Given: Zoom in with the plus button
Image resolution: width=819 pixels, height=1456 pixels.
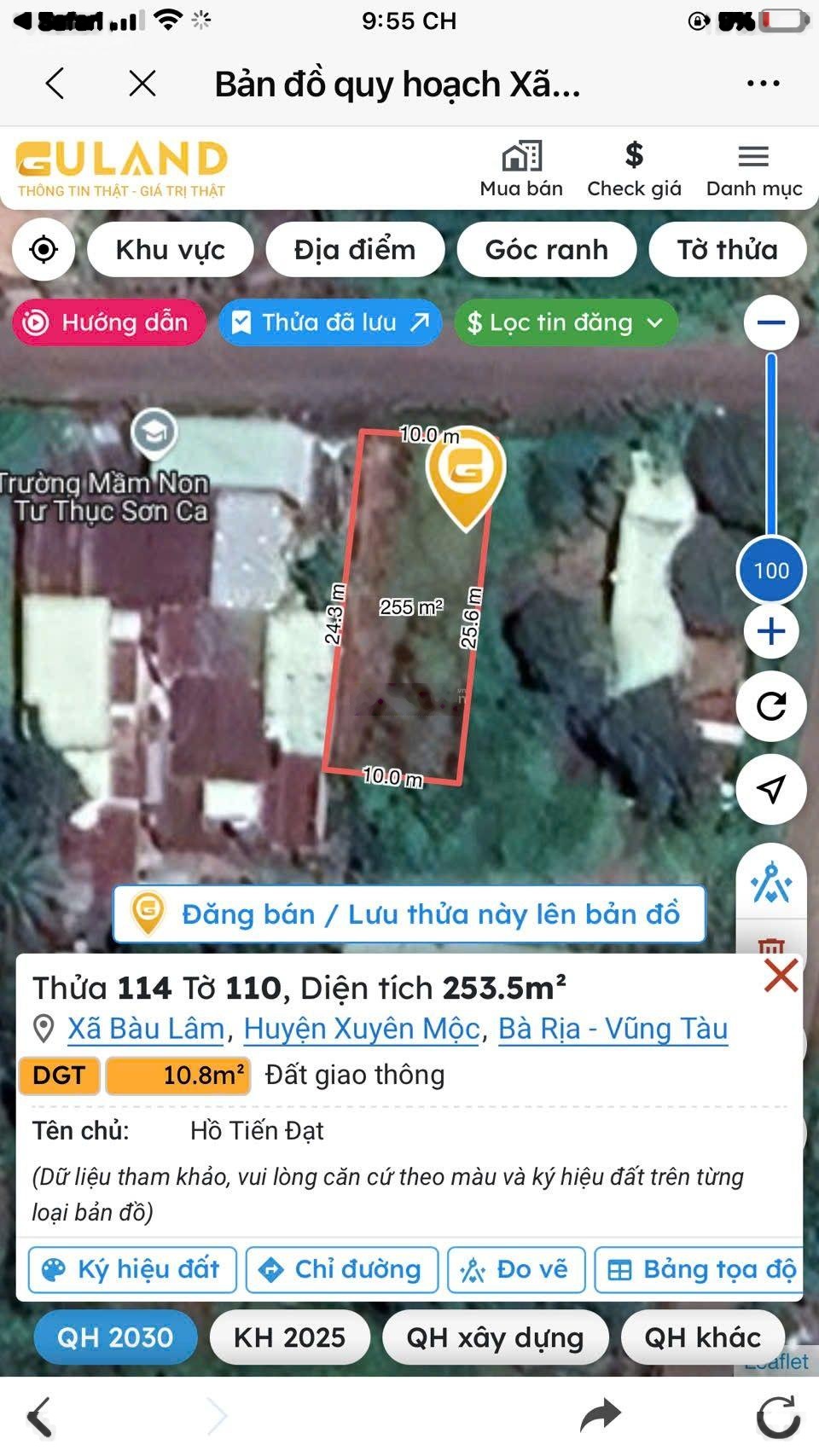Looking at the screenshot, I should tap(771, 632).
